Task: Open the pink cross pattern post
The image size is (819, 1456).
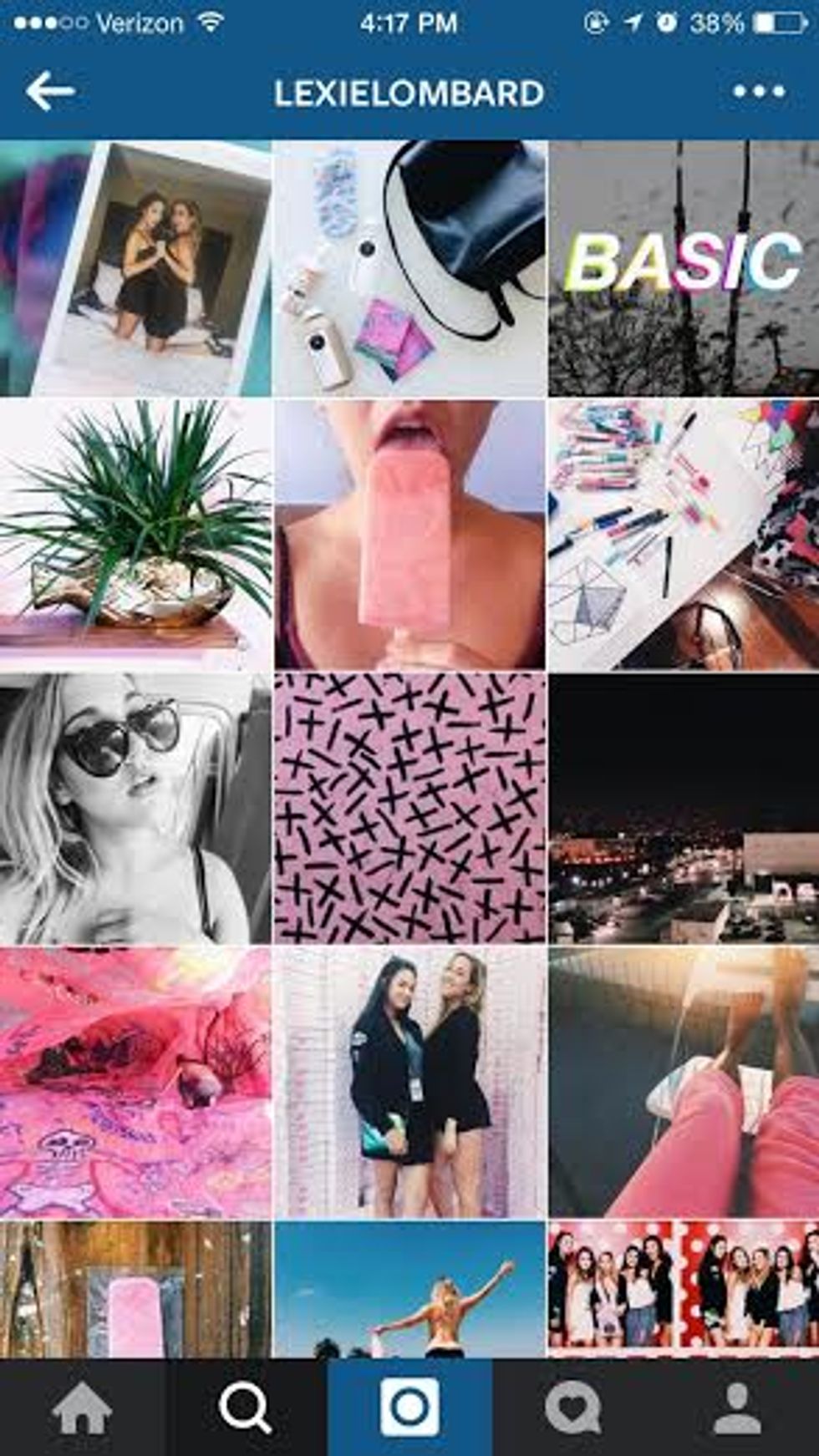Action: click(409, 809)
